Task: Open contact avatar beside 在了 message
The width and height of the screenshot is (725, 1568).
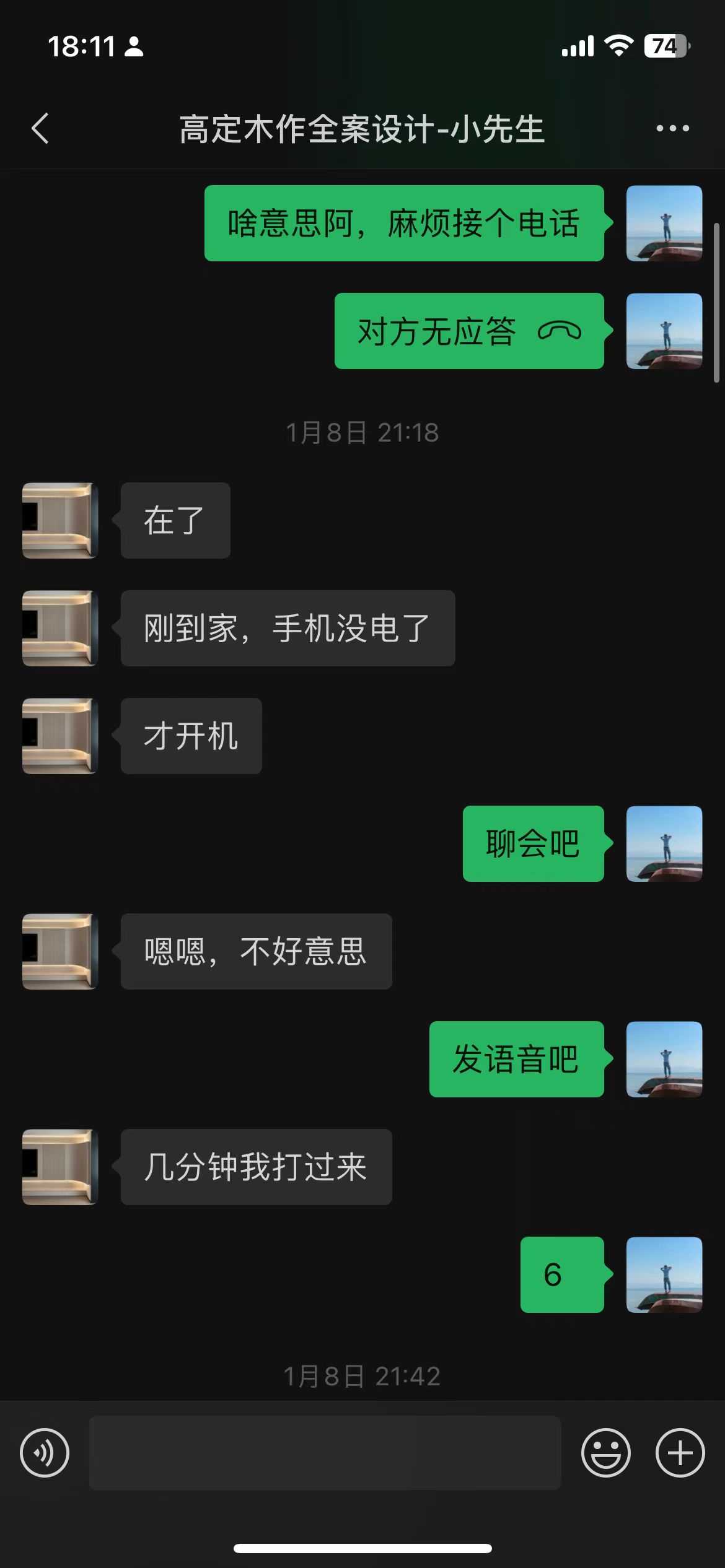Action: pyautogui.click(x=60, y=520)
